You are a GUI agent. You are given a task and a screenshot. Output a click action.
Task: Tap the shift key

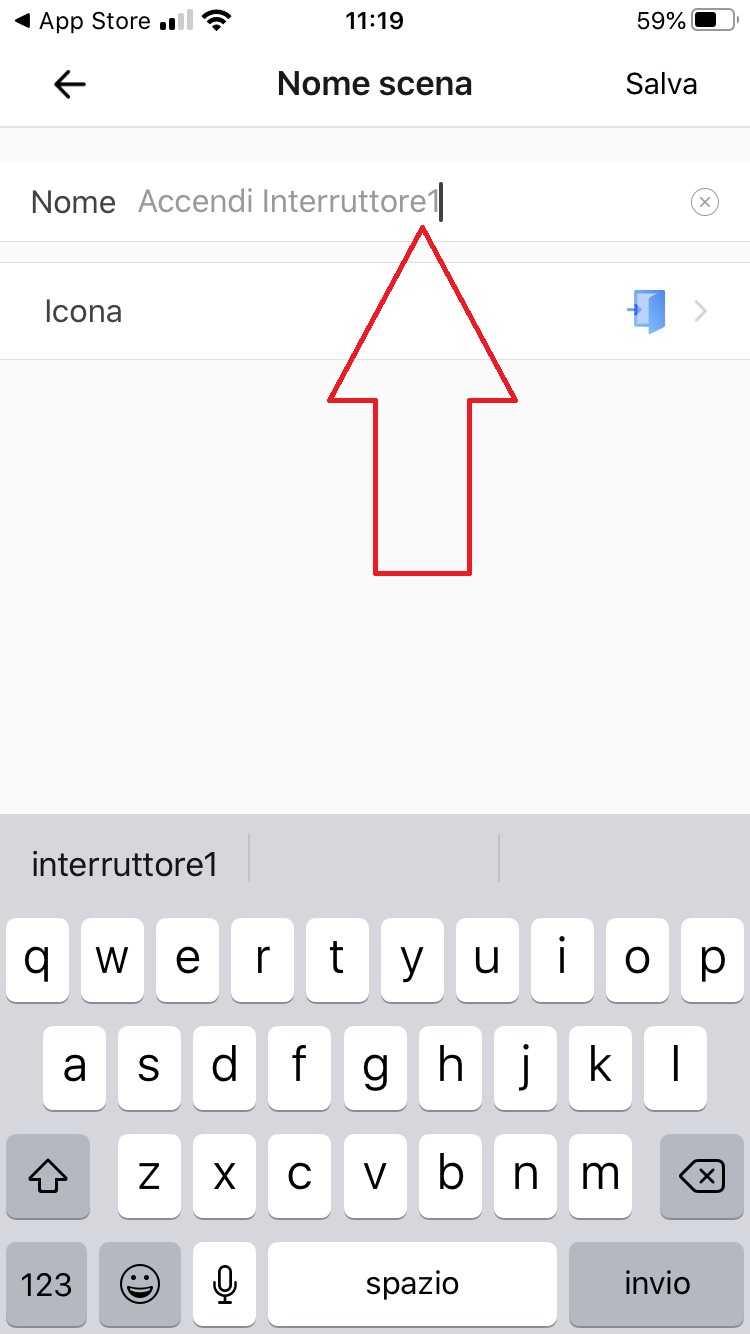point(47,1175)
